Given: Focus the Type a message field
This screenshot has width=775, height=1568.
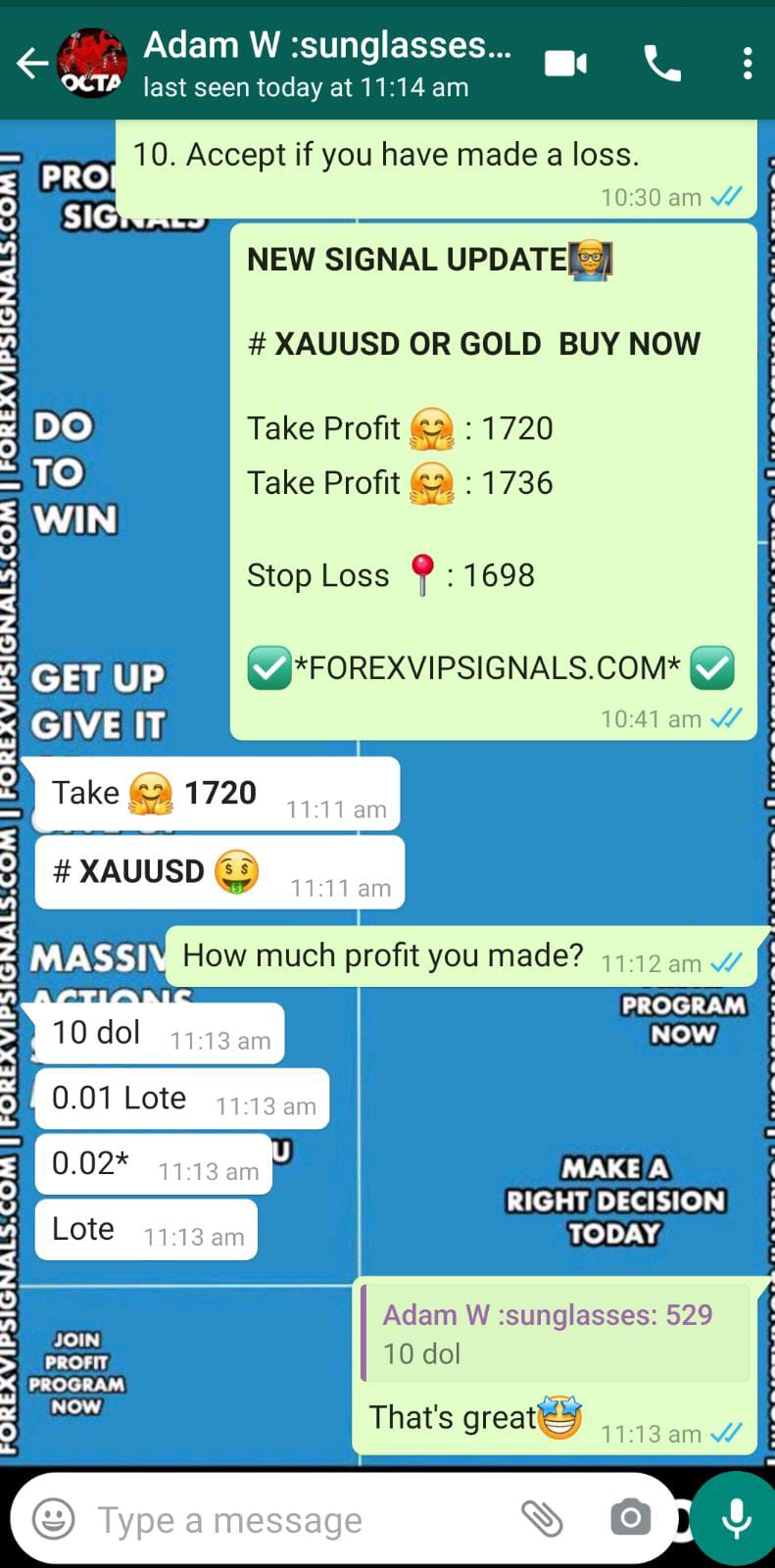Looking at the screenshot, I should (294, 1520).
